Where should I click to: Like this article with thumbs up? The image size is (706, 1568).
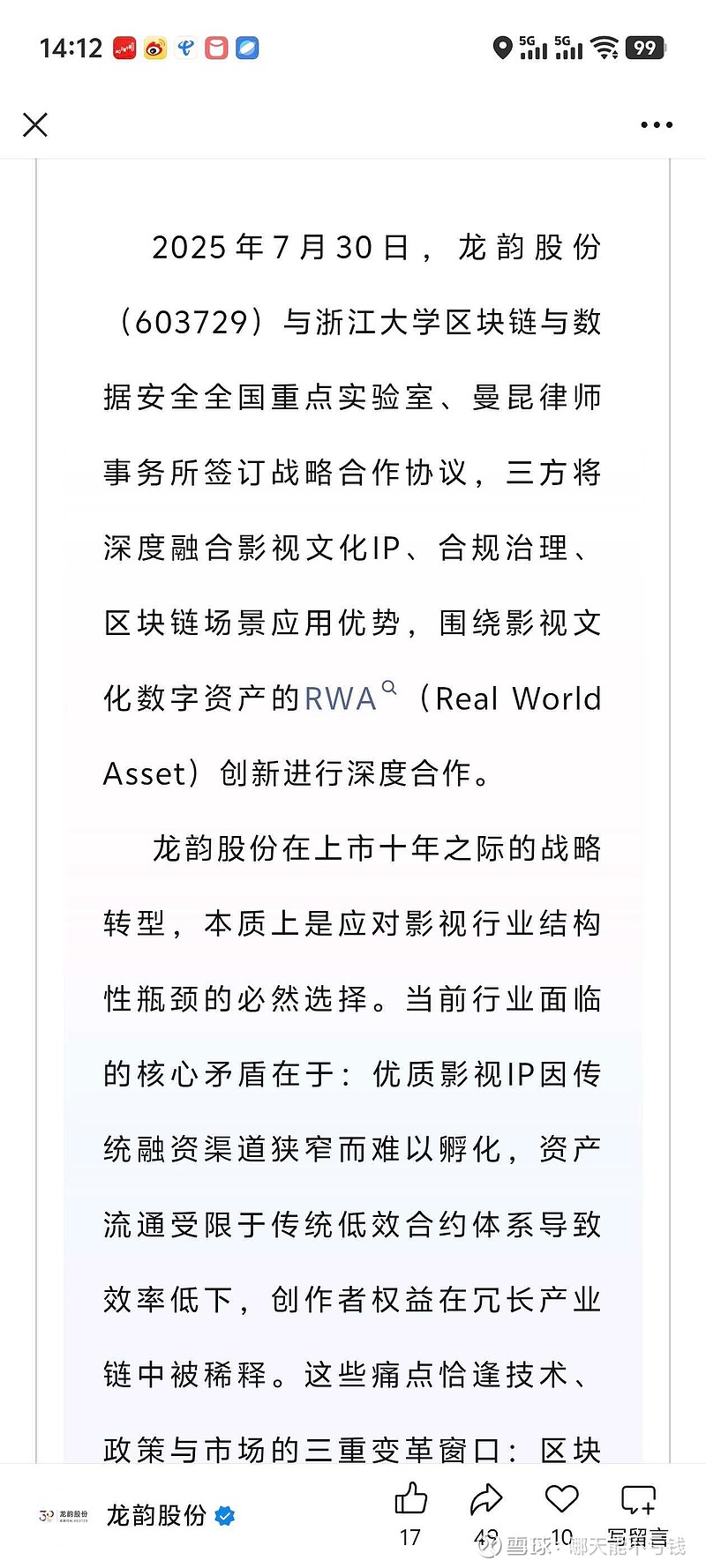click(410, 1498)
